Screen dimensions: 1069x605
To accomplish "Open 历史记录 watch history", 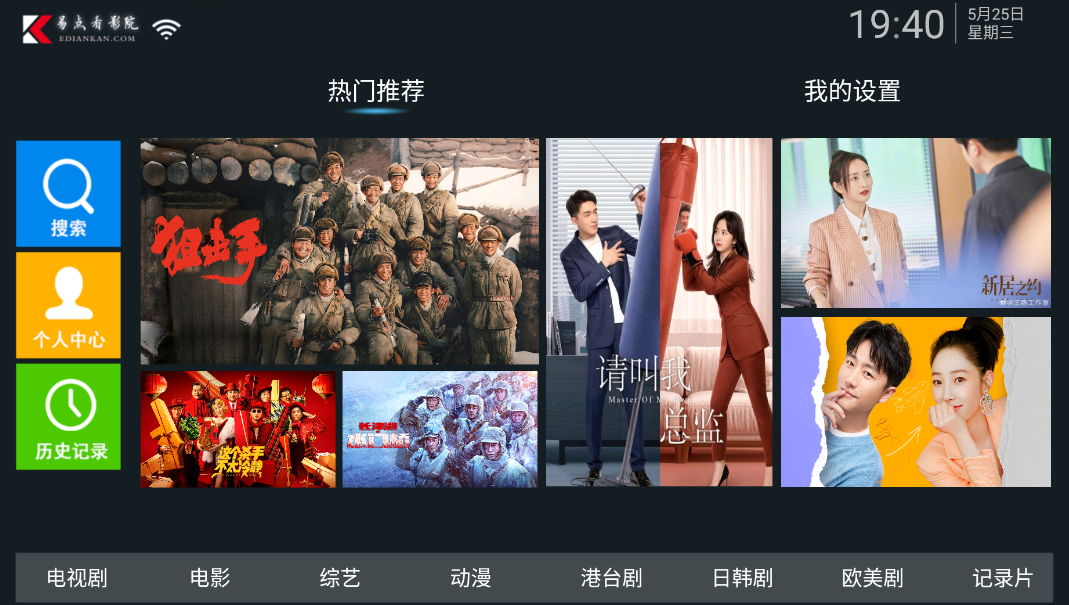I will (68, 416).
